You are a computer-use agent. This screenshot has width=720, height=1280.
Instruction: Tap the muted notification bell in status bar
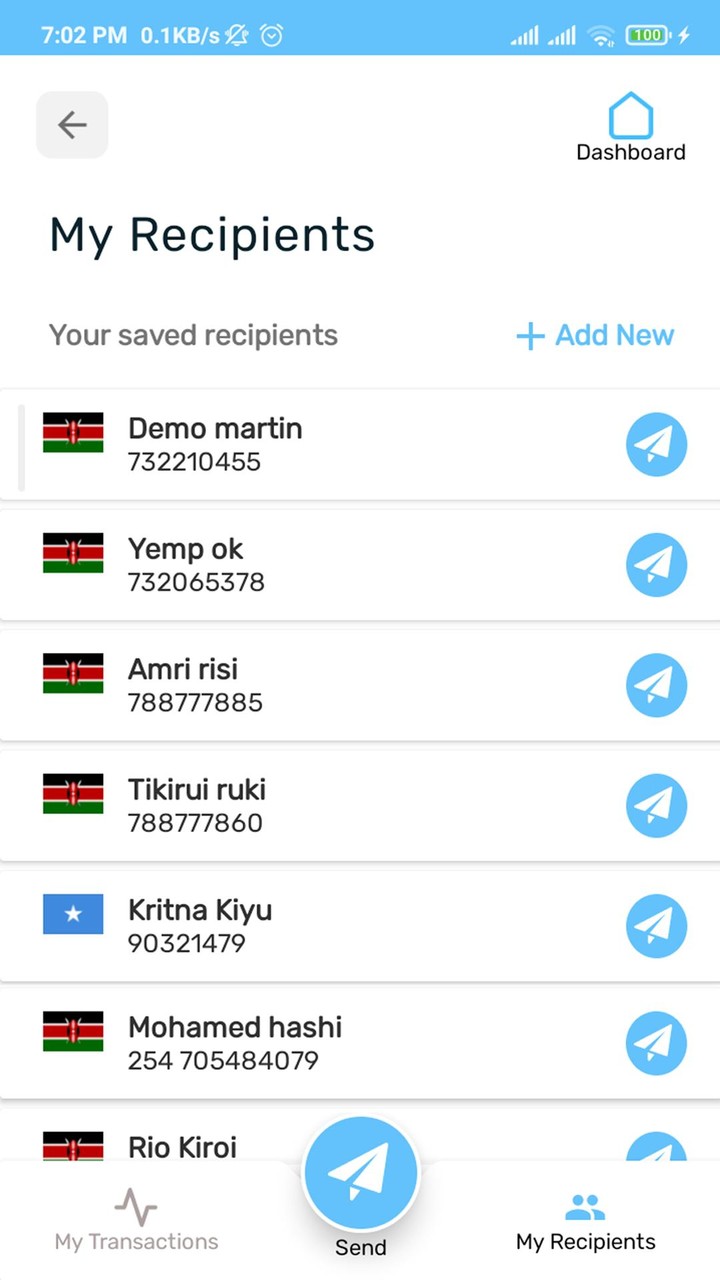[x=234, y=35]
